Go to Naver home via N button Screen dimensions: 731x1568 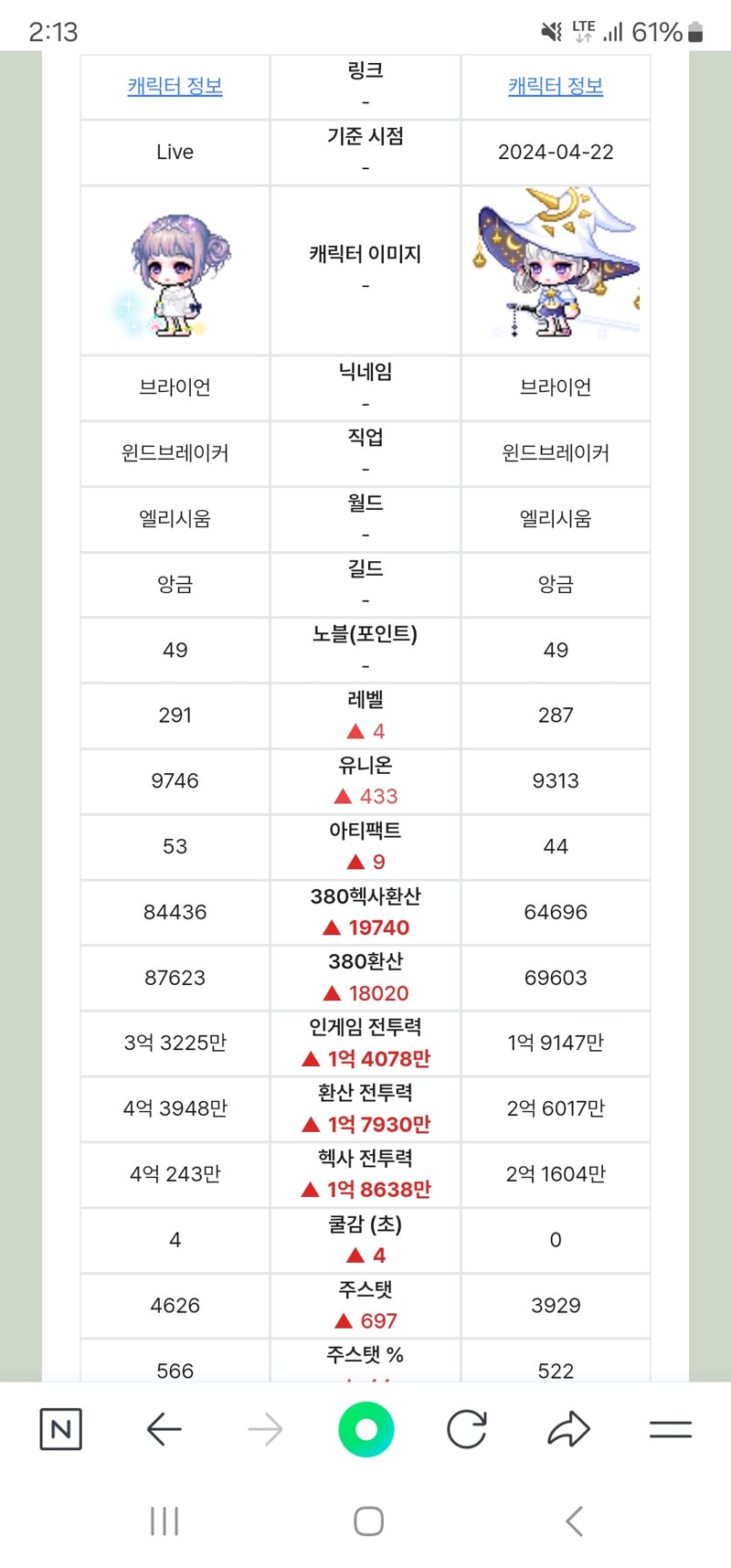click(x=61, y=1429)
